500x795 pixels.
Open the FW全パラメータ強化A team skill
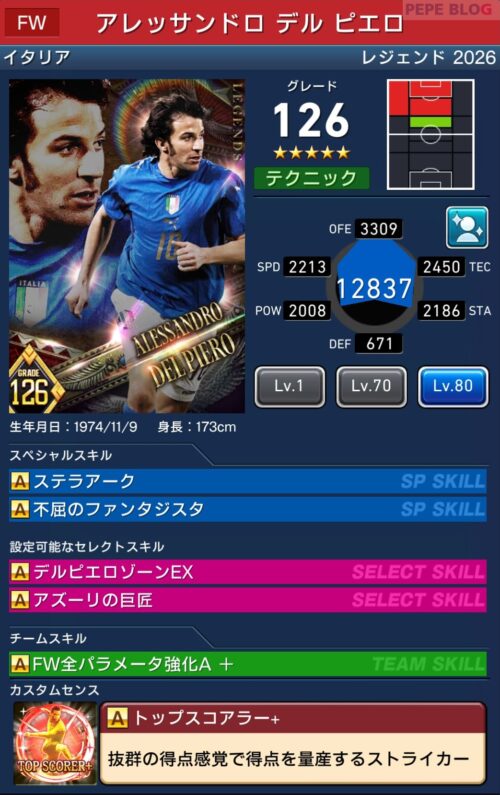(x=248, y=664)
